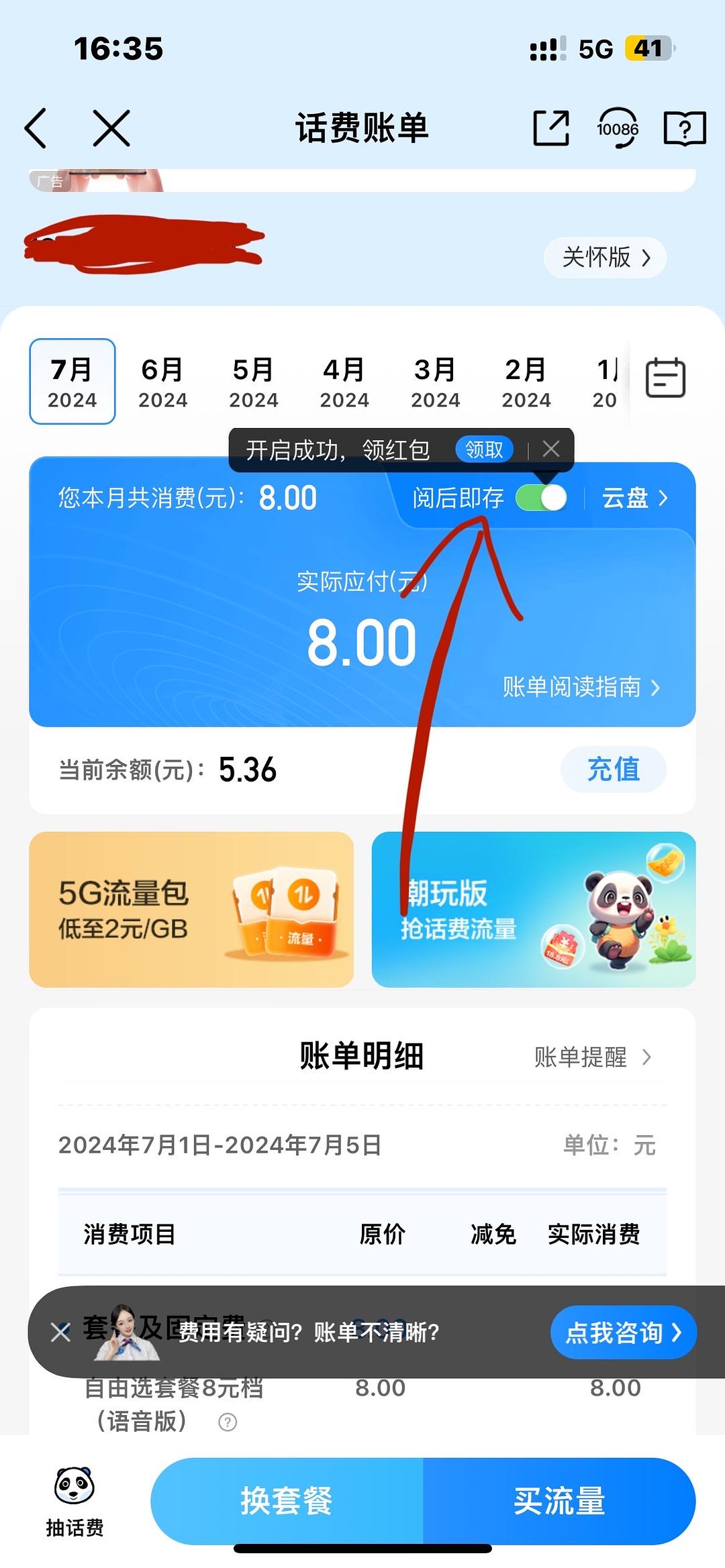Claim the red packet with 领取

484,450
